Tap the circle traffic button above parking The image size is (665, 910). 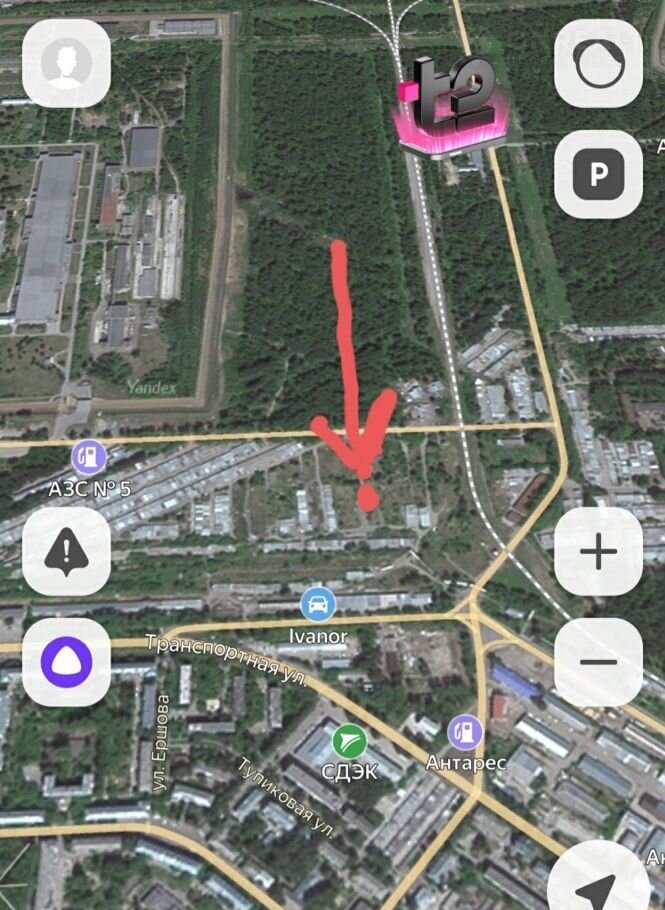[598, 64]
